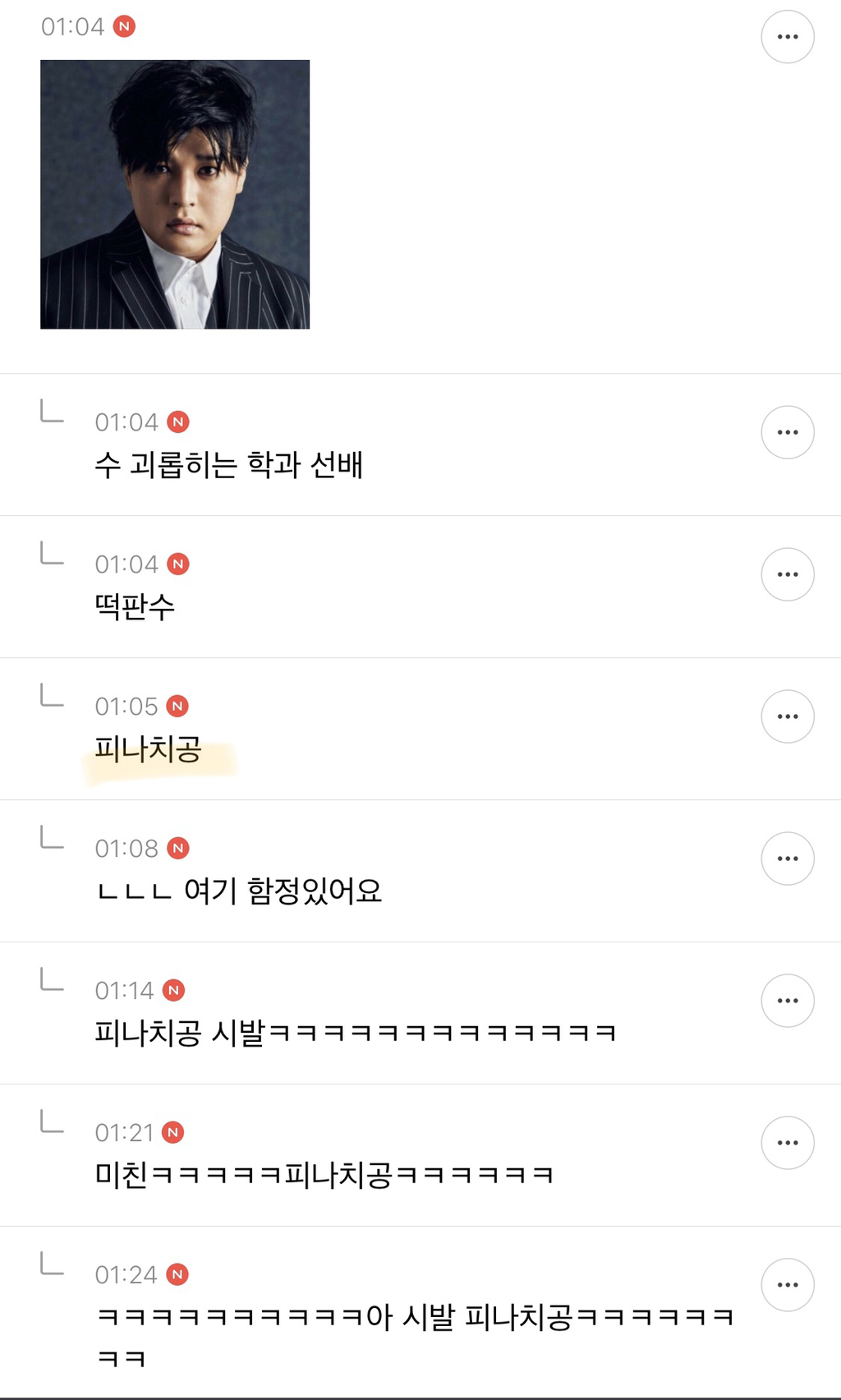The width and height of the screenshot is (841, 1400).
Task: Open the overflow menu for the 01:24 reply
Action: tap(787, 1285)
